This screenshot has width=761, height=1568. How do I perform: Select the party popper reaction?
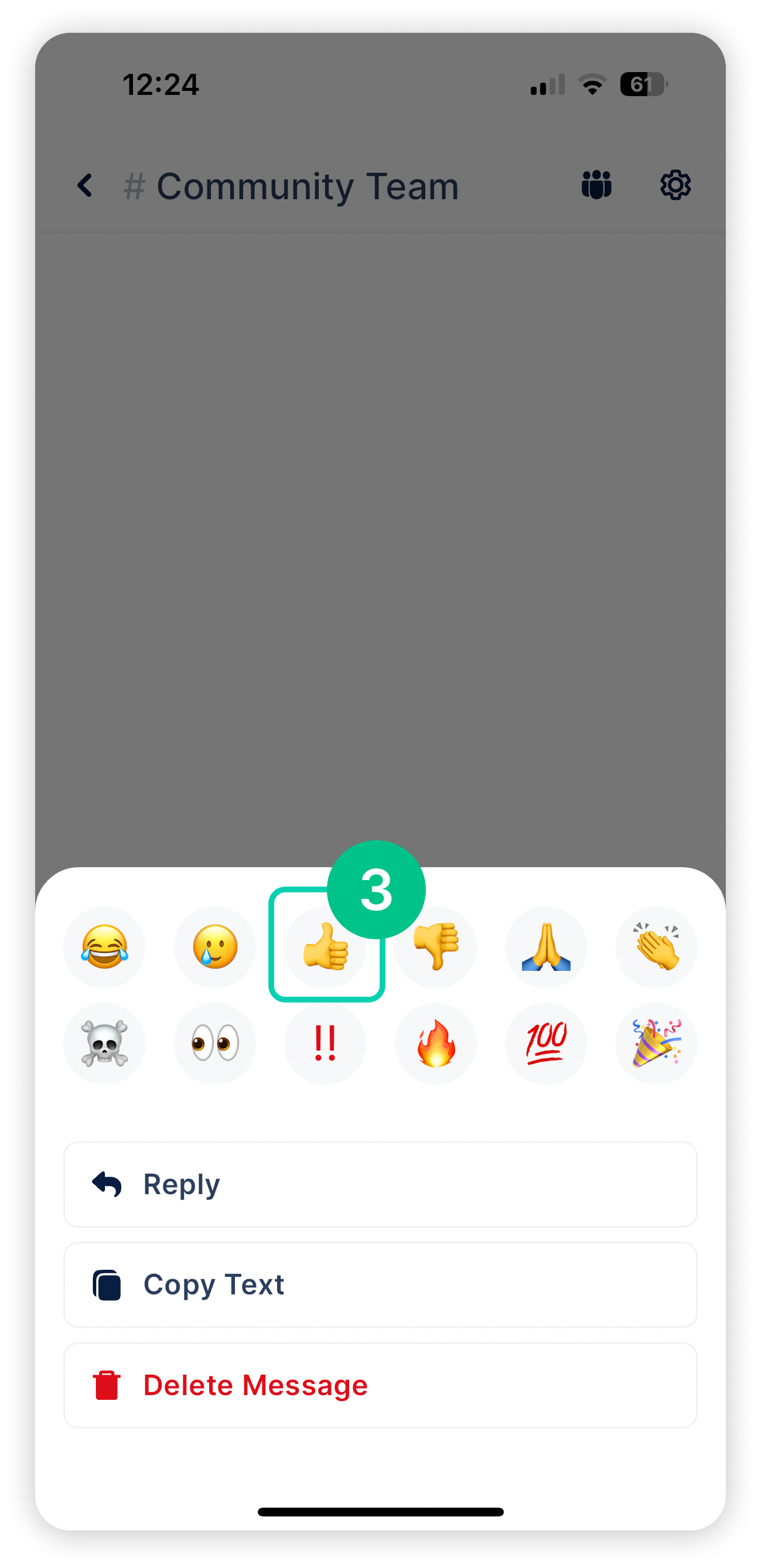click(656, 1044)
